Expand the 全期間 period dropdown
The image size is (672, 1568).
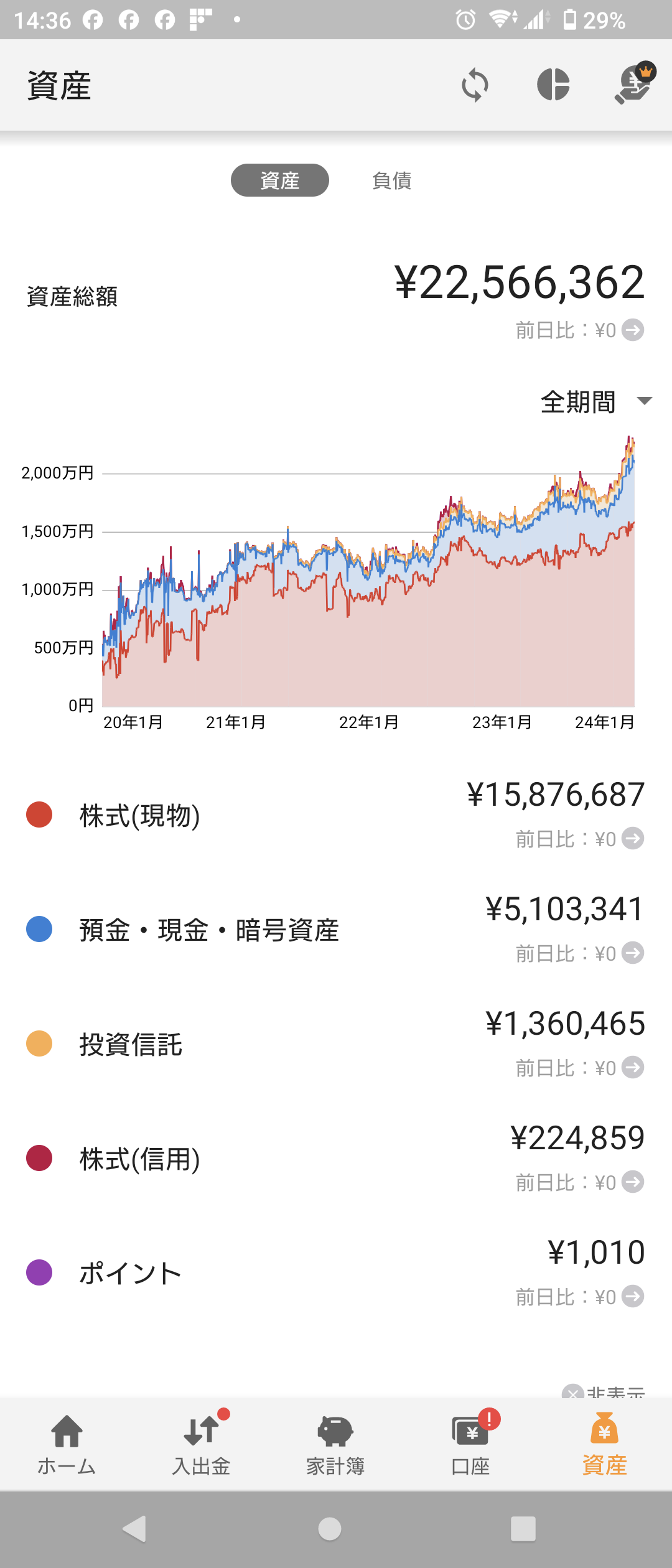(595, 402)
